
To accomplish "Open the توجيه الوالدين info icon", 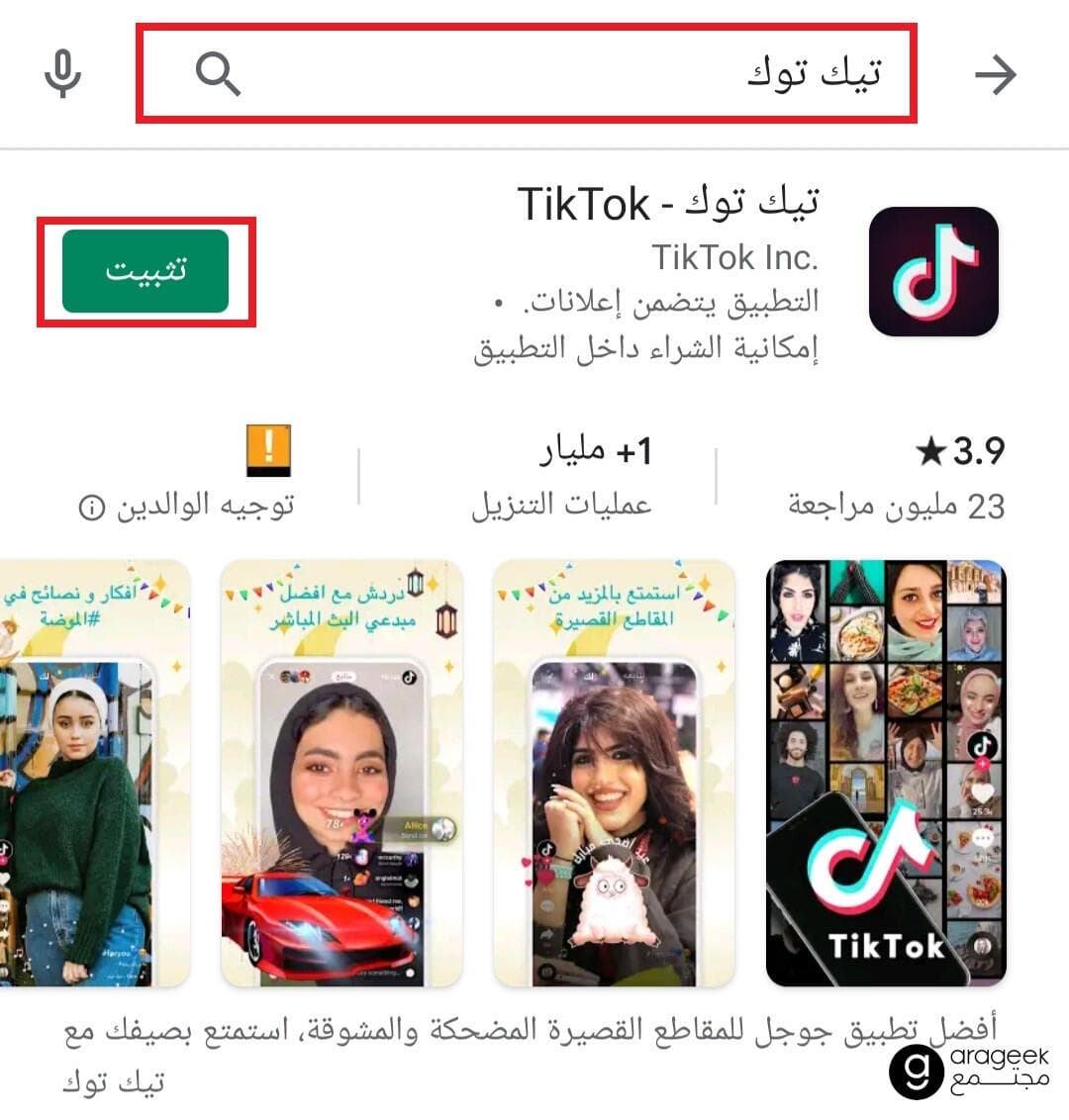I will coord(90,509).
